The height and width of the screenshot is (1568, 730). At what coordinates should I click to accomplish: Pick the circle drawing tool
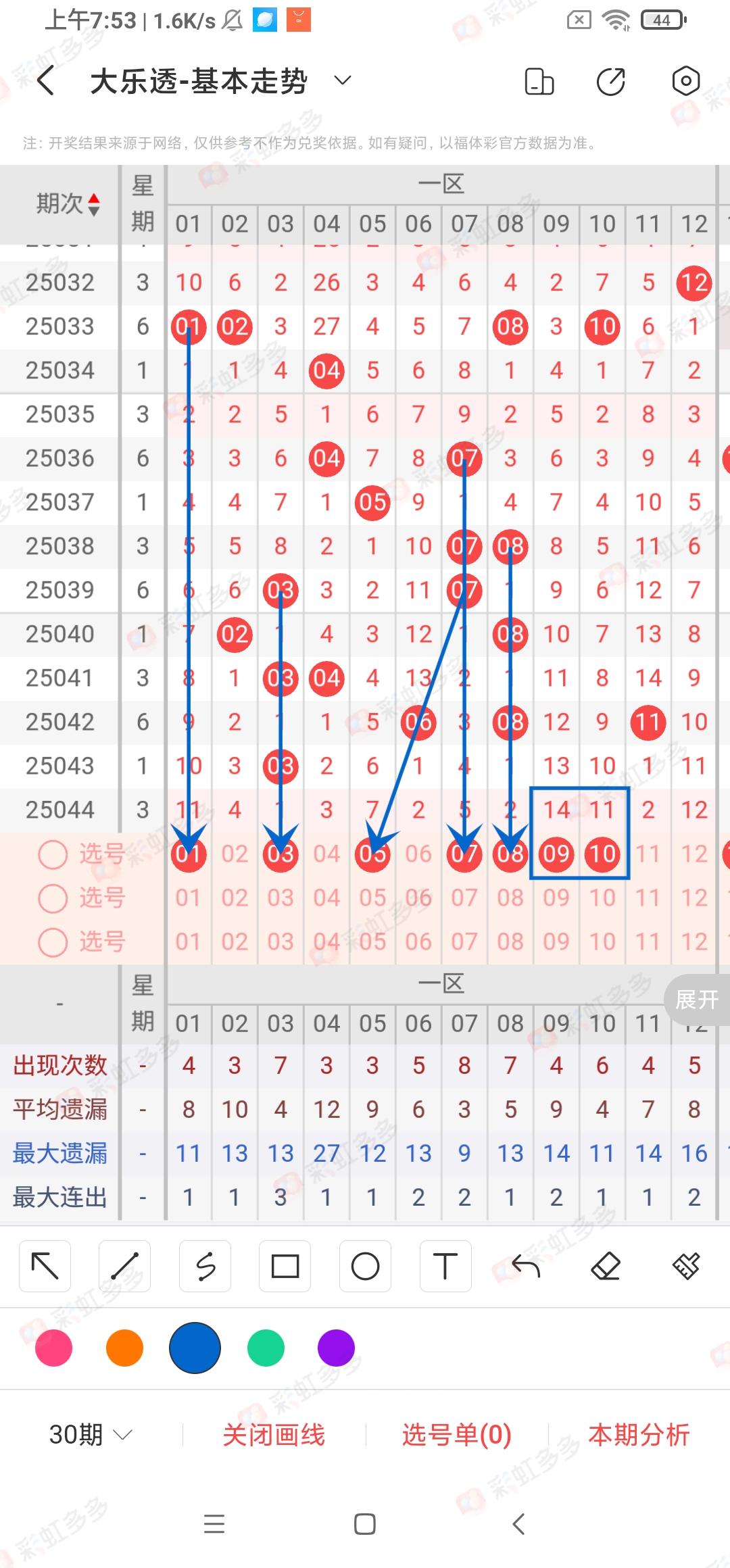point(365,1266)
